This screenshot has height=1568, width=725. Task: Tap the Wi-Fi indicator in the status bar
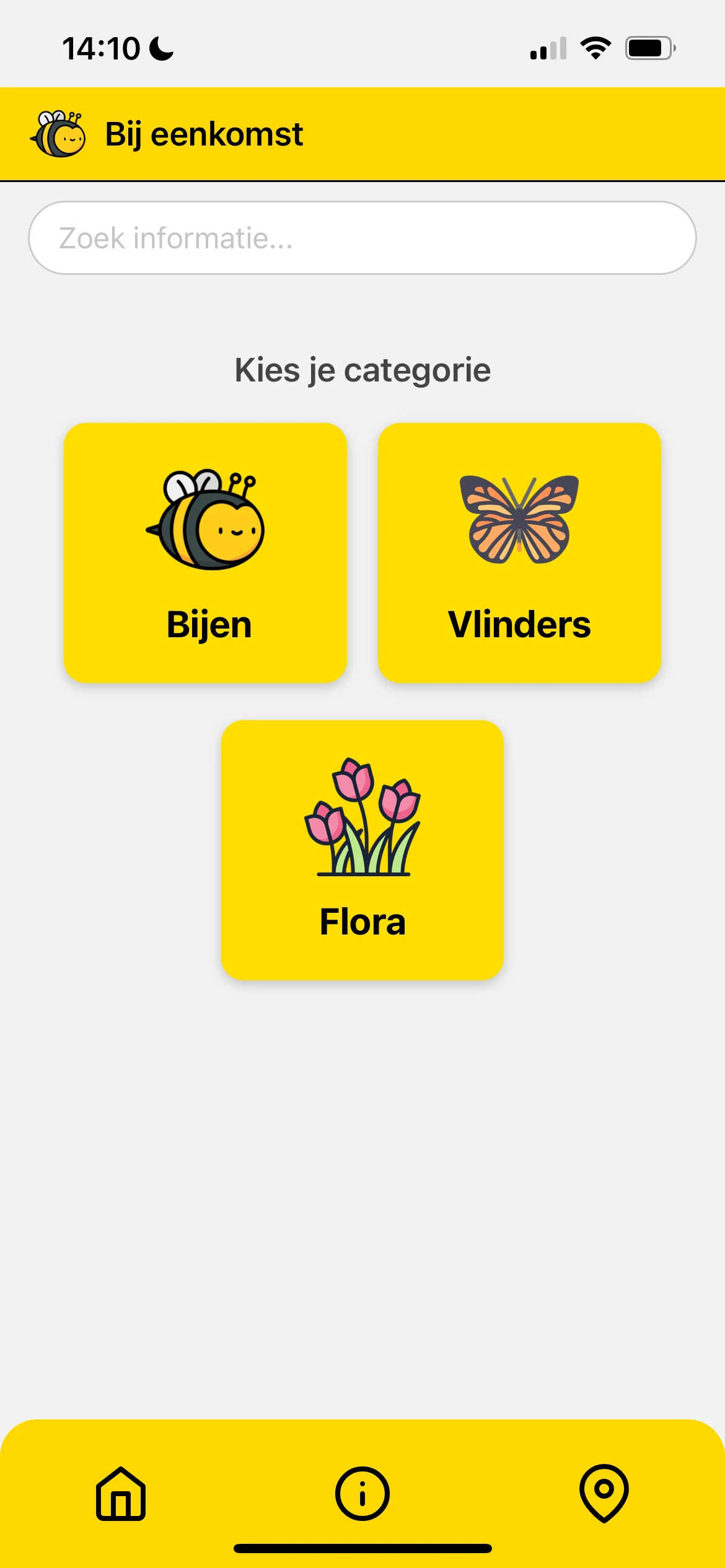[x=596, y=48]
